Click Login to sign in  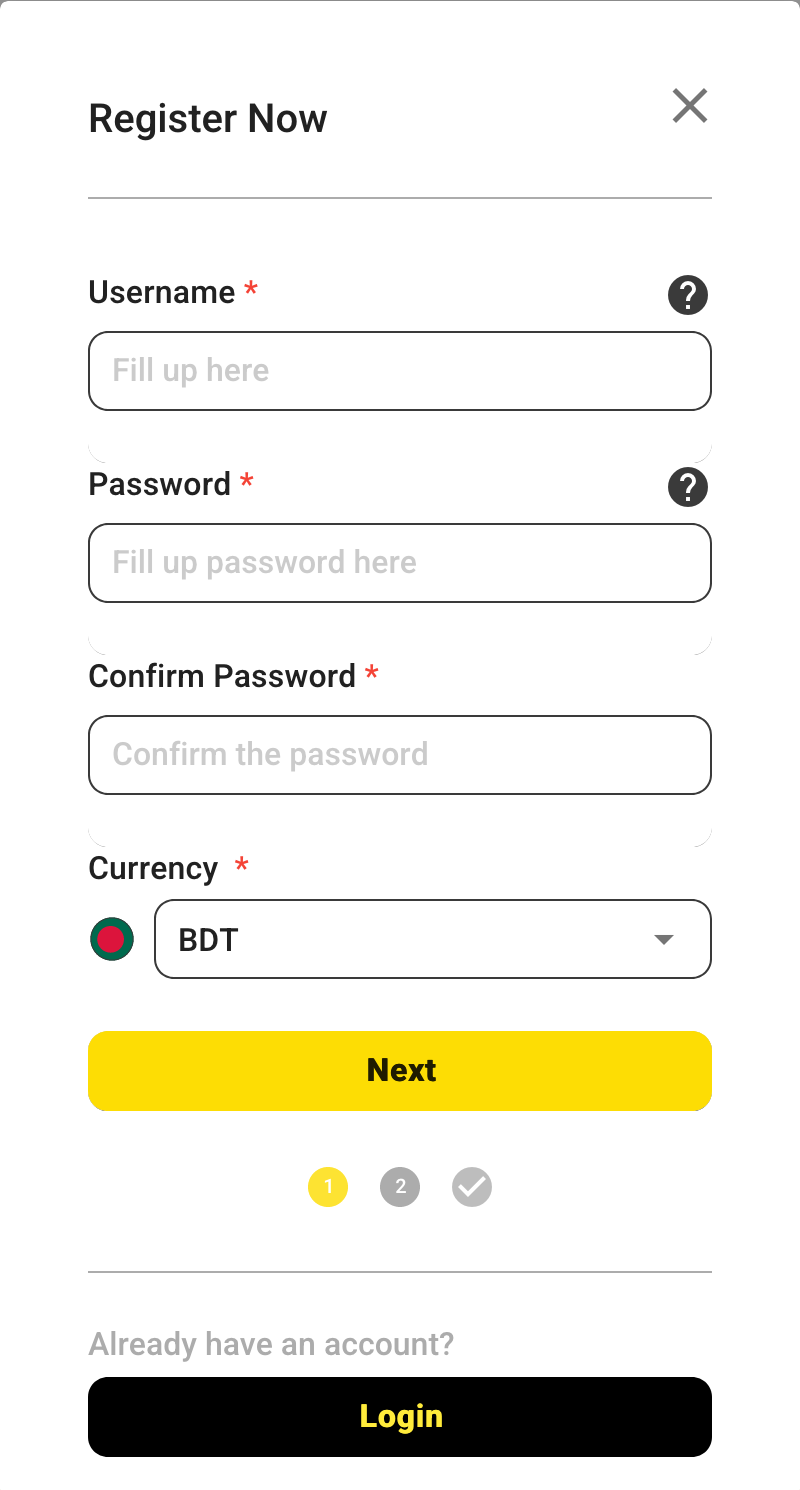point(400,1416)
